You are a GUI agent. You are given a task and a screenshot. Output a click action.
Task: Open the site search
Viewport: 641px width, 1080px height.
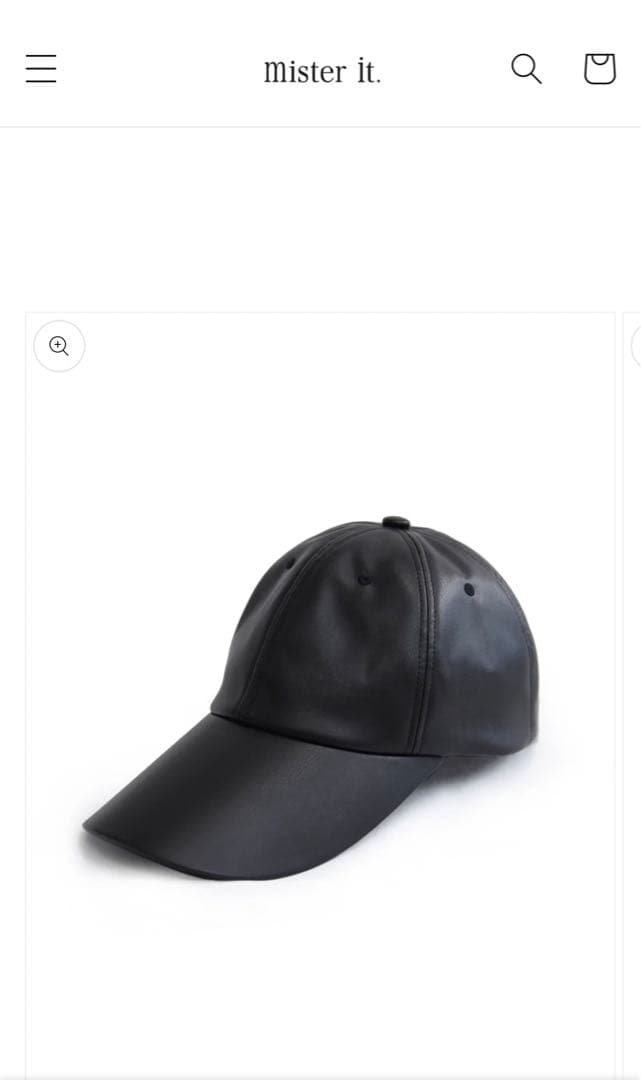click(x=526, y=68)
